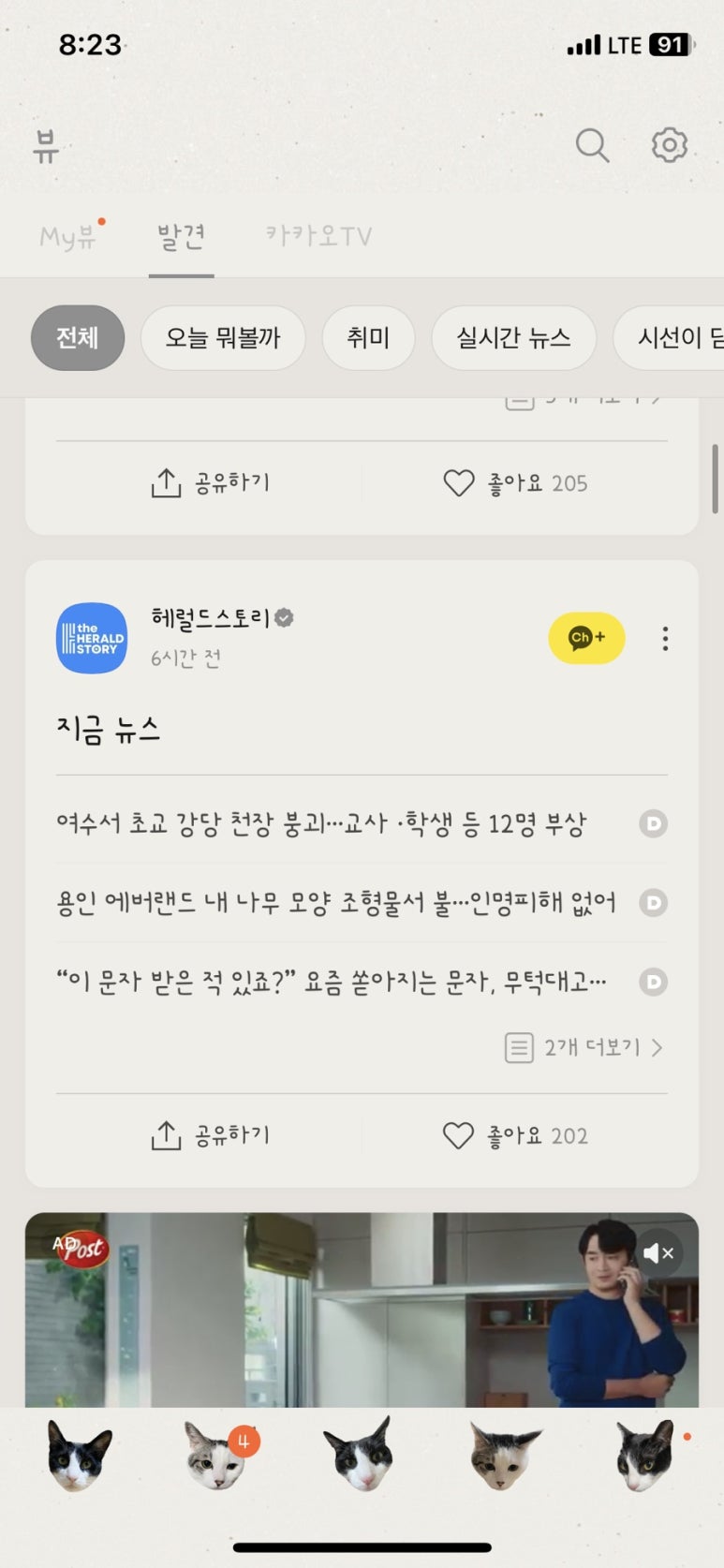Switch to the 카카오TV tab
The image size is (724, 1568).
point(318,236)
